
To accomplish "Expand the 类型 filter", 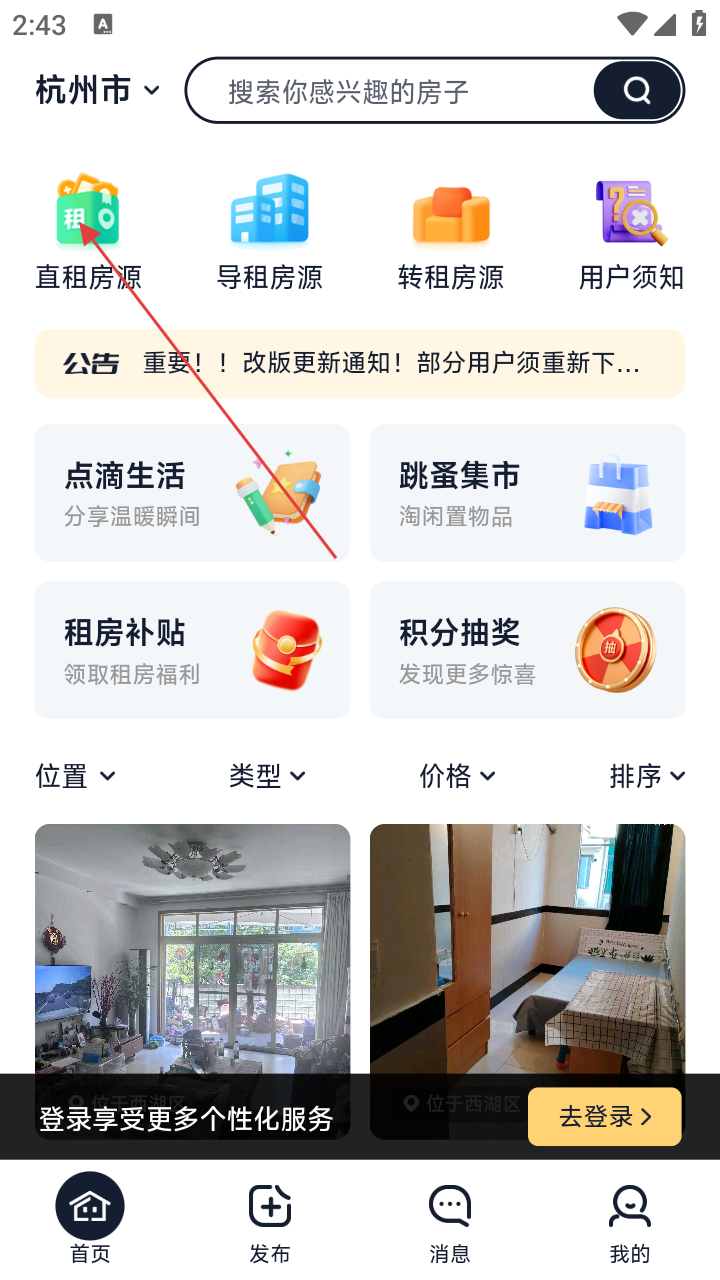I will coord(267,776).
